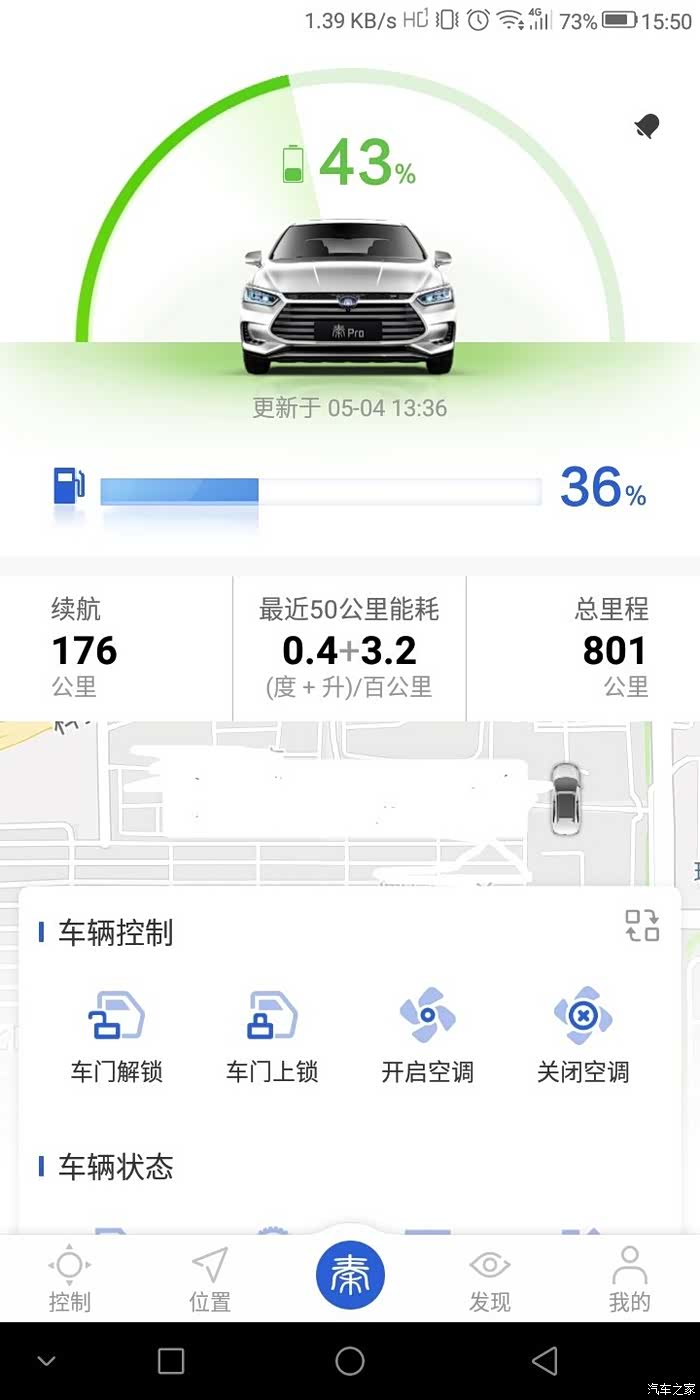The height and width of the screenshot is (1400, 700).
Task: Switch to the 位置 tab
Action: click(x=210, y=1279)
